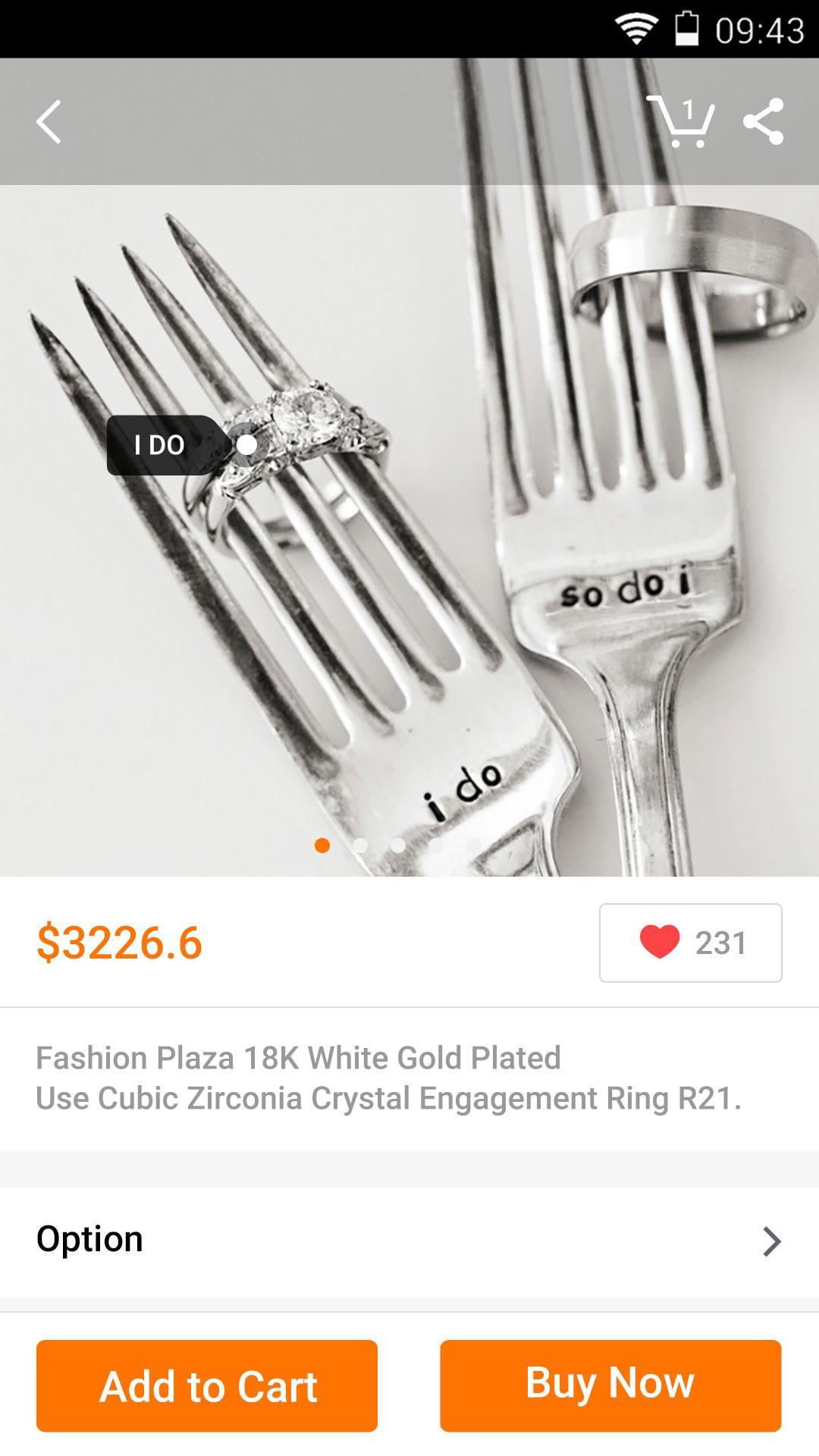Tap the "I DO" product tag

162,445
